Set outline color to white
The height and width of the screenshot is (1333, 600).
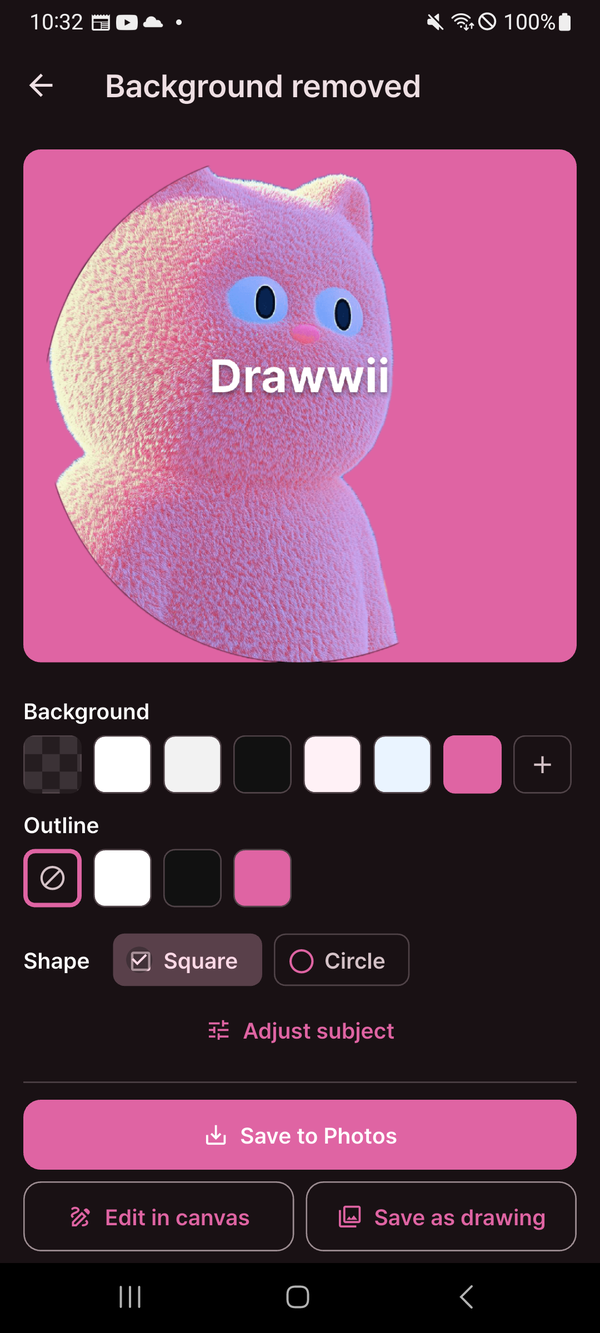click(122, 878)
